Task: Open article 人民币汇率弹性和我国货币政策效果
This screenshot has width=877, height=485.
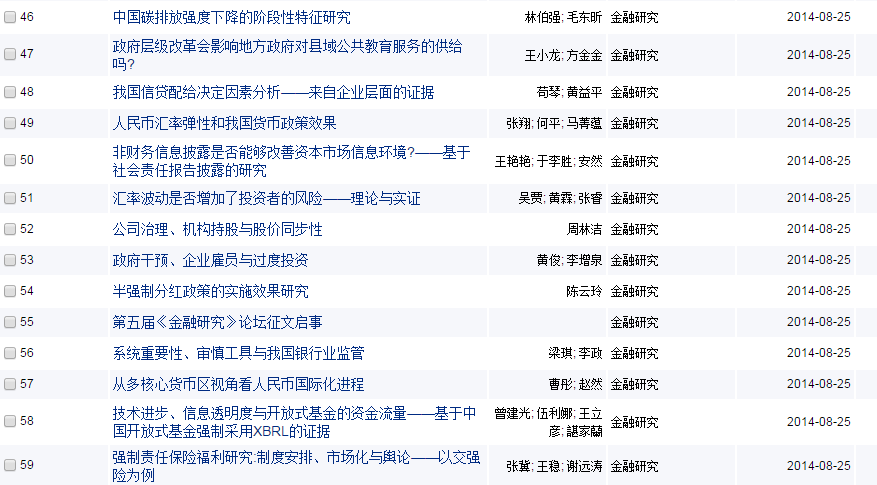Action: coord(224,123)
